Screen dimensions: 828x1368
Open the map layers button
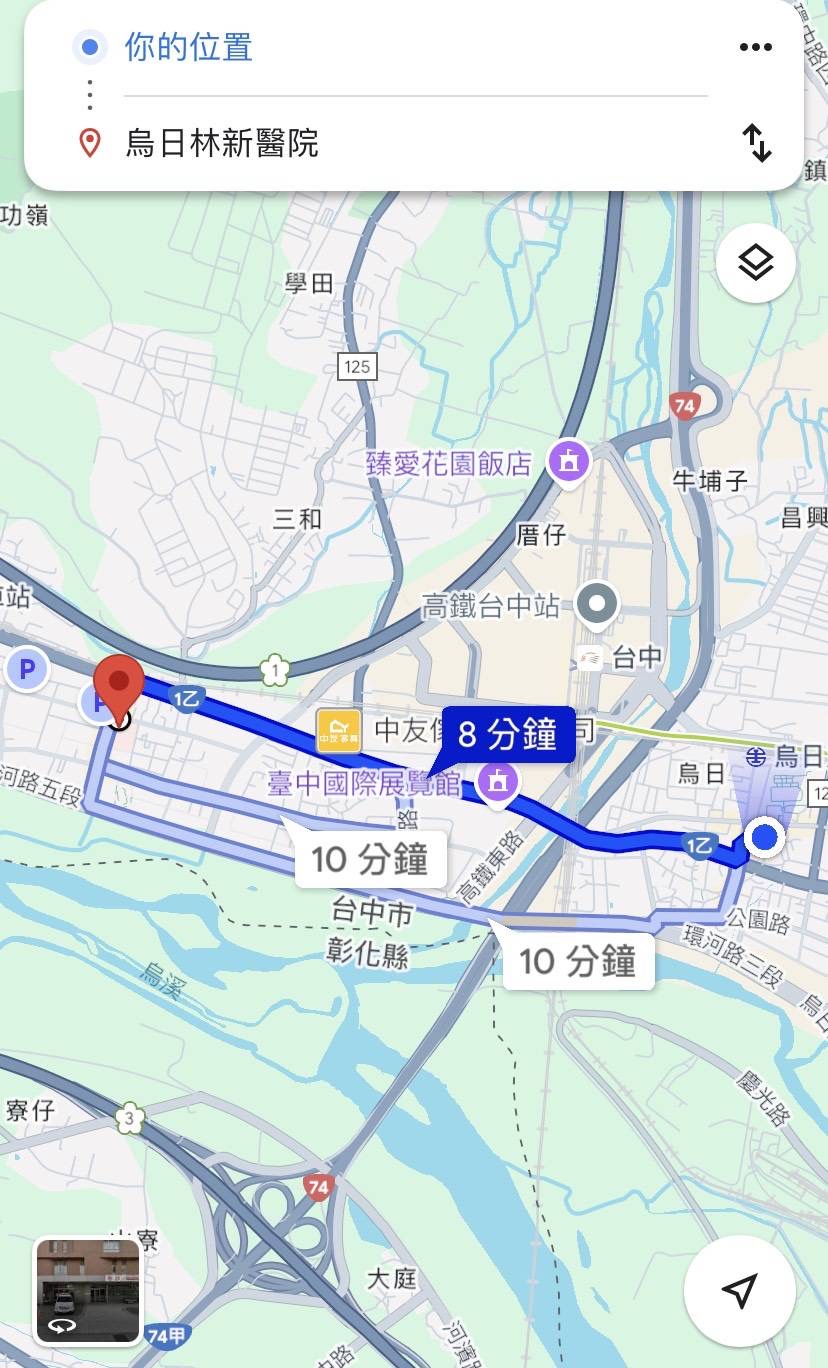(756, 263)
